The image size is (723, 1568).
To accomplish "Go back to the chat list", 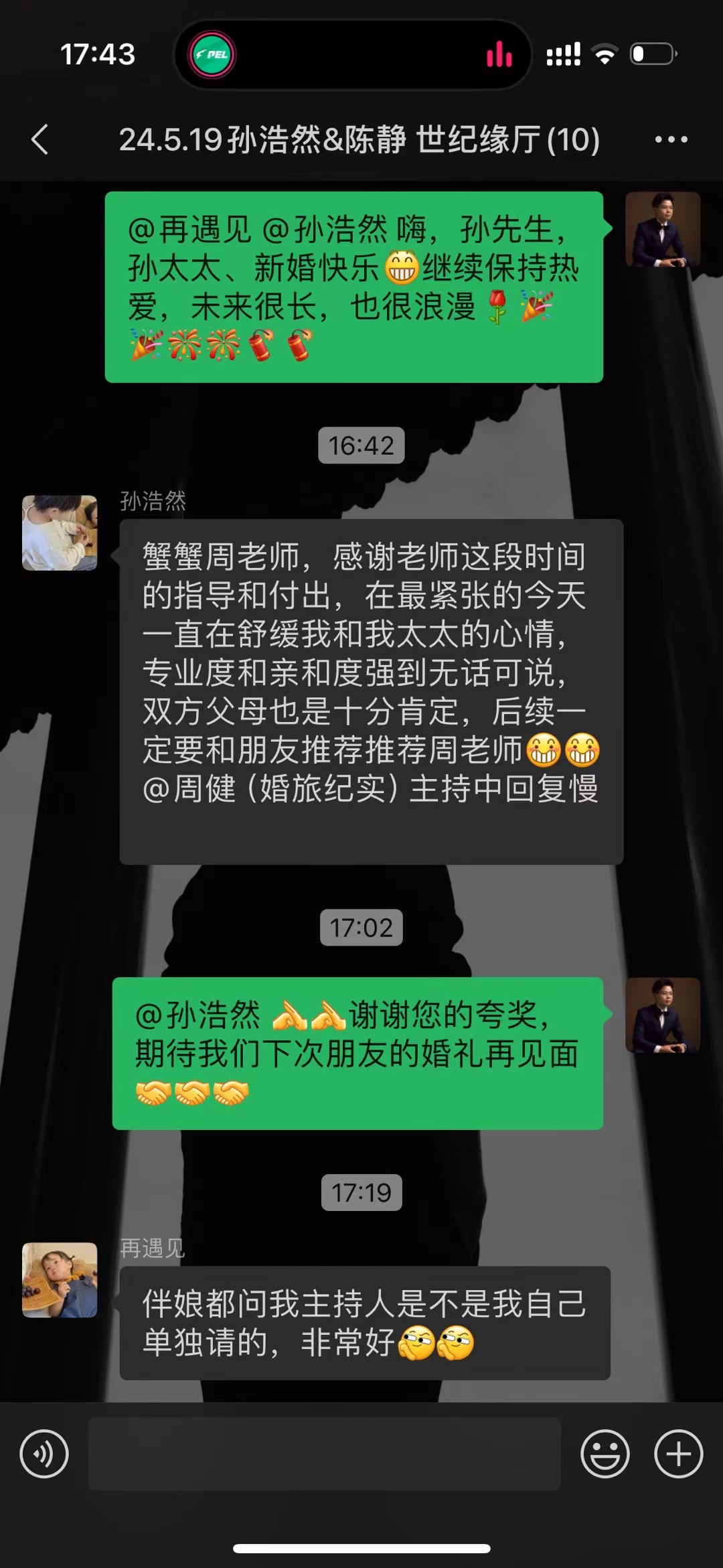I will click(40, 139).
